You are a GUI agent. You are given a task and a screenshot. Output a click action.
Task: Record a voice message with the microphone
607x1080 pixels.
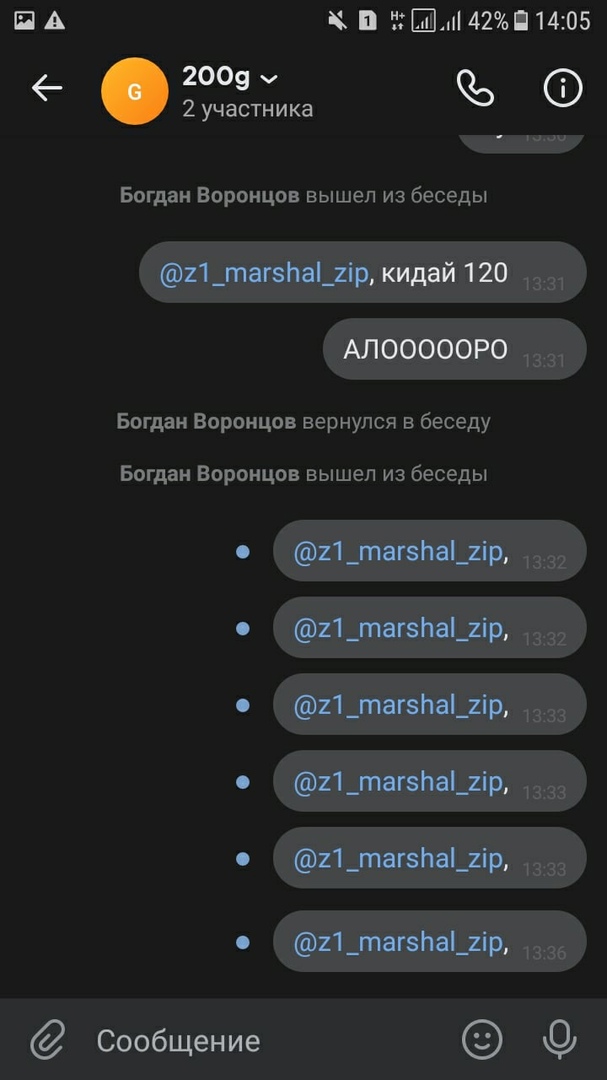point(559,1040)
